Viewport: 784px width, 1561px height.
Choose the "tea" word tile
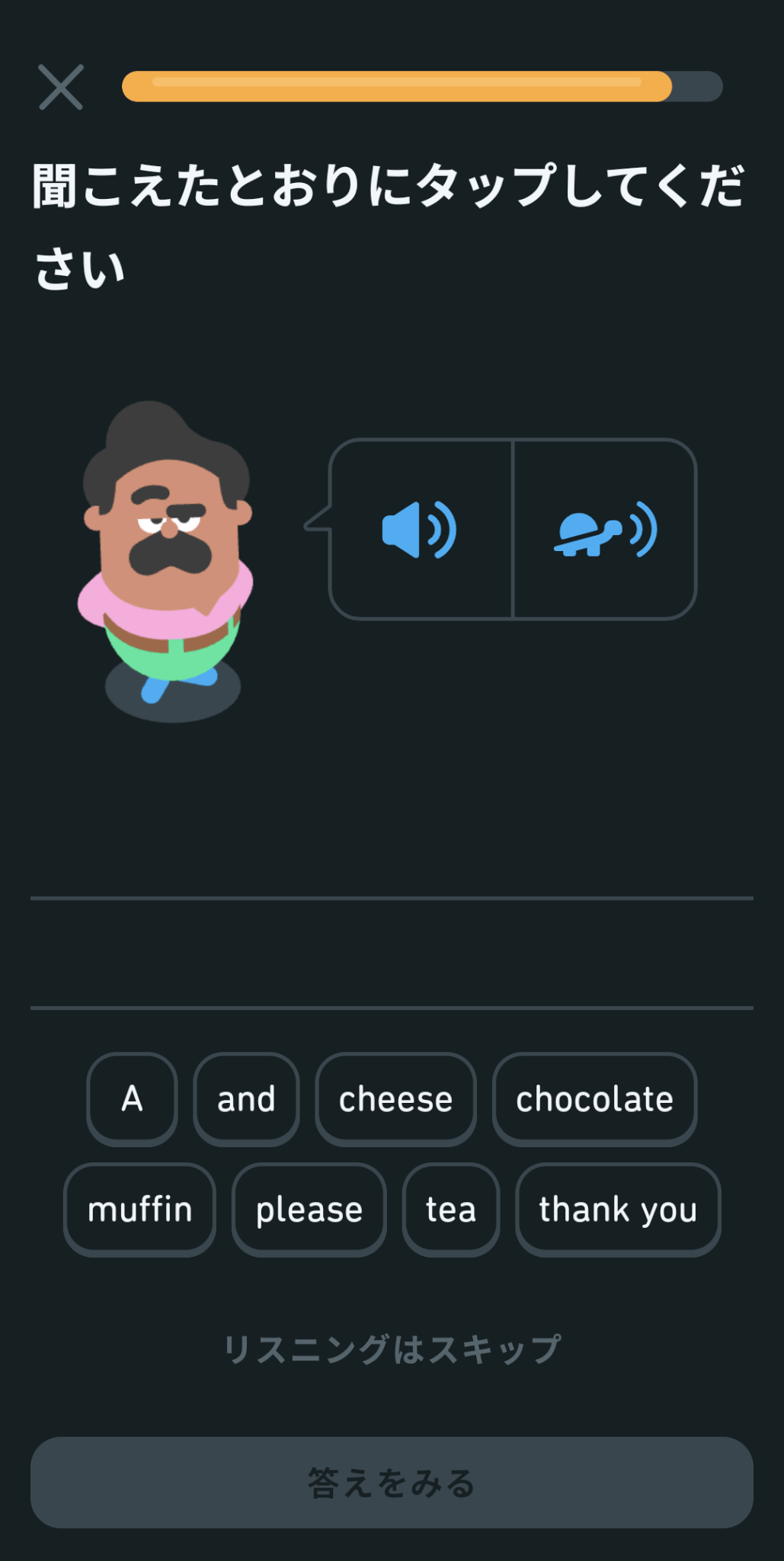point(451,1210)
